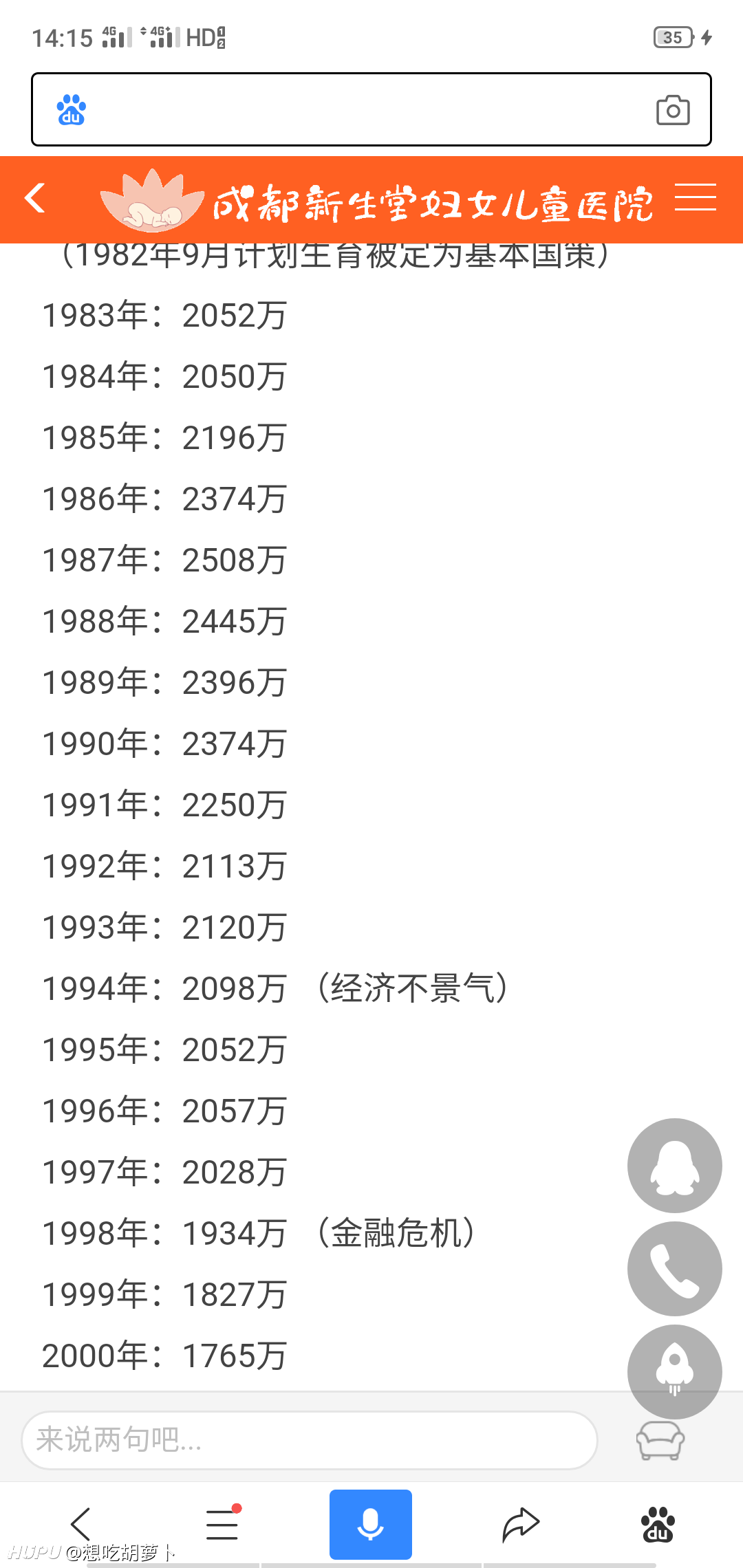Go back with the browser toolbar arrow
The image size is (743, 1568).
[80, 1524]
